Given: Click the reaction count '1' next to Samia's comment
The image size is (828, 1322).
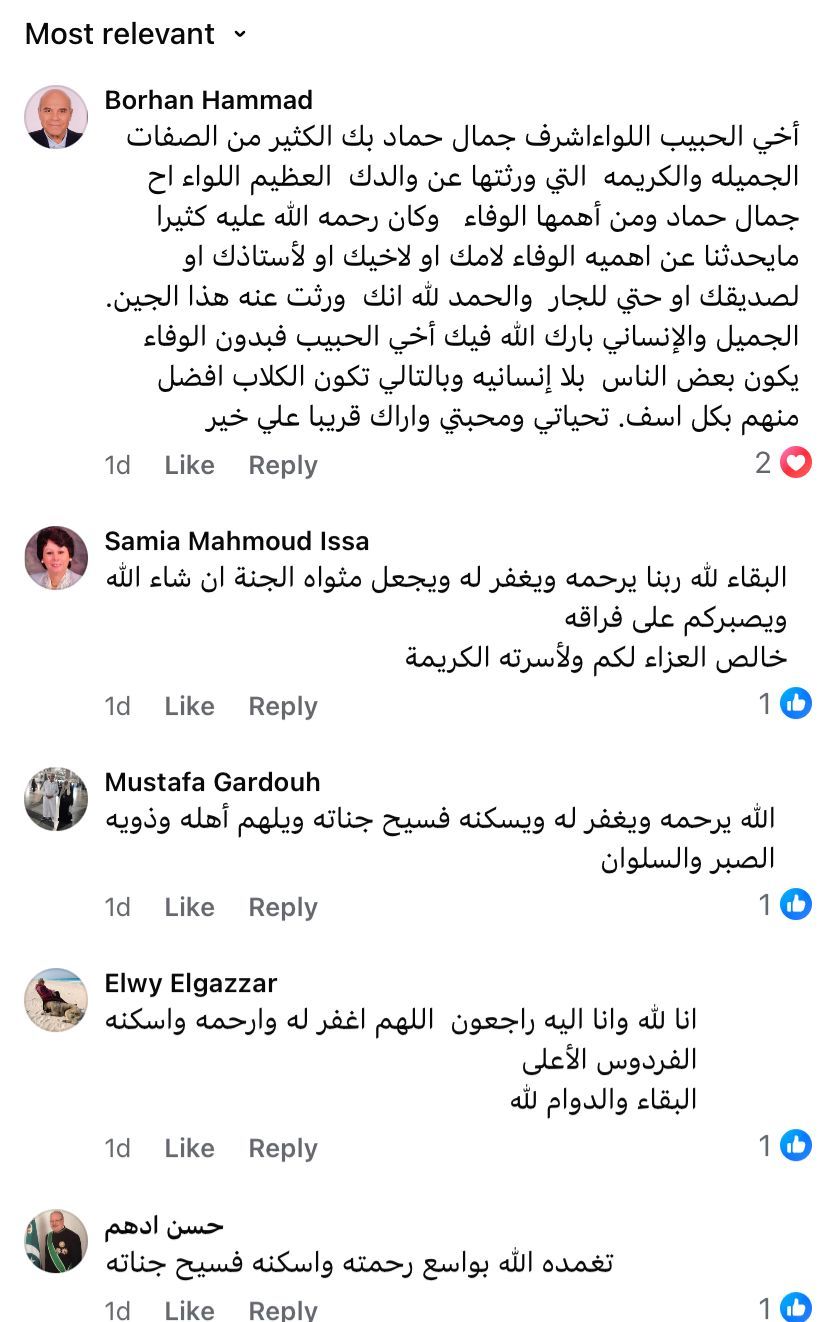Looking at the screenshot, I should click(x=765, y=705).
